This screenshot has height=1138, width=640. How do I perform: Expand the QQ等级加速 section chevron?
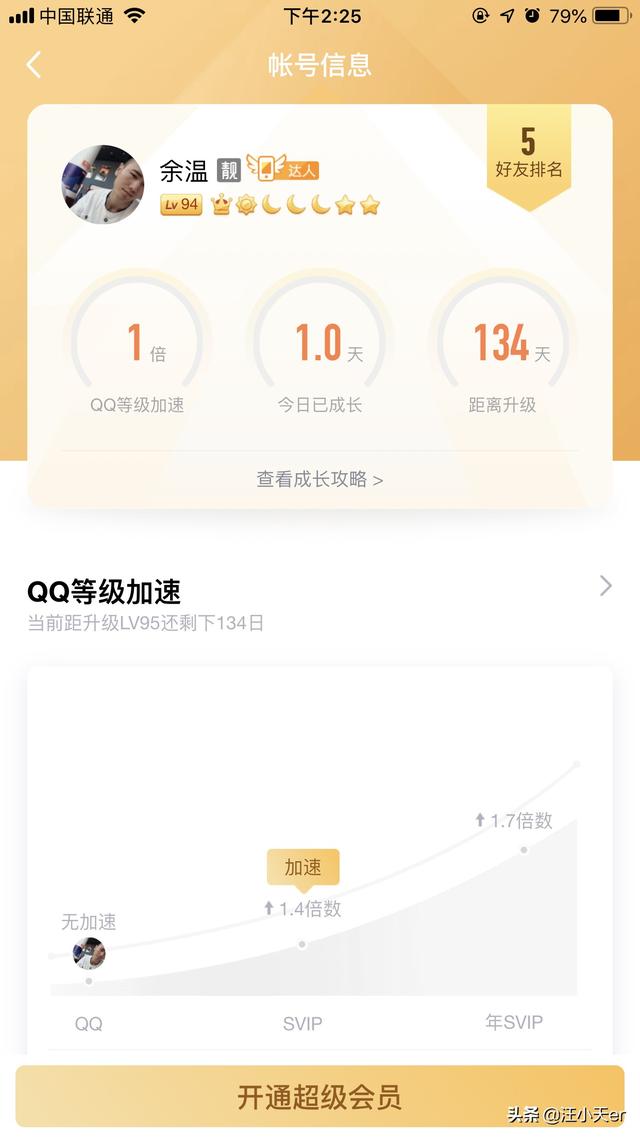605,586
